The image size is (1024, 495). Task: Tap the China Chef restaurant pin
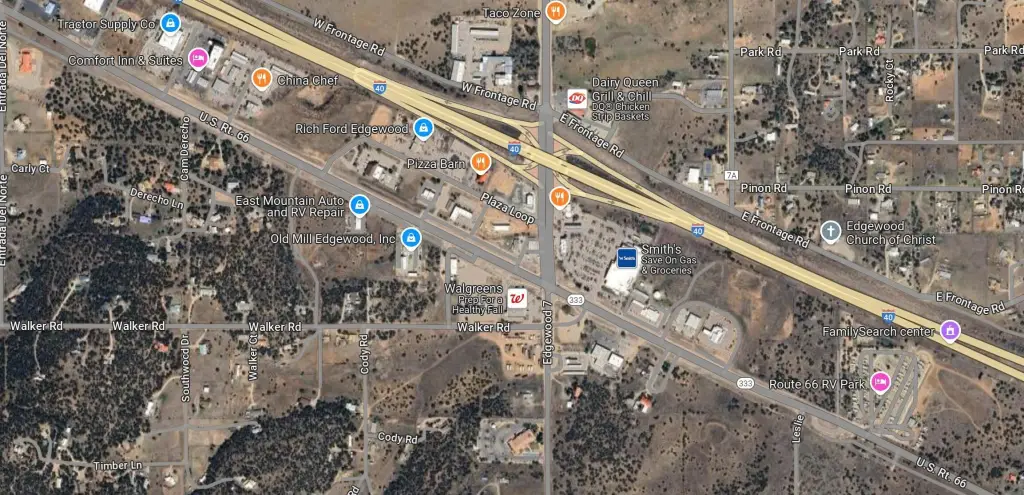click(261, 78)
